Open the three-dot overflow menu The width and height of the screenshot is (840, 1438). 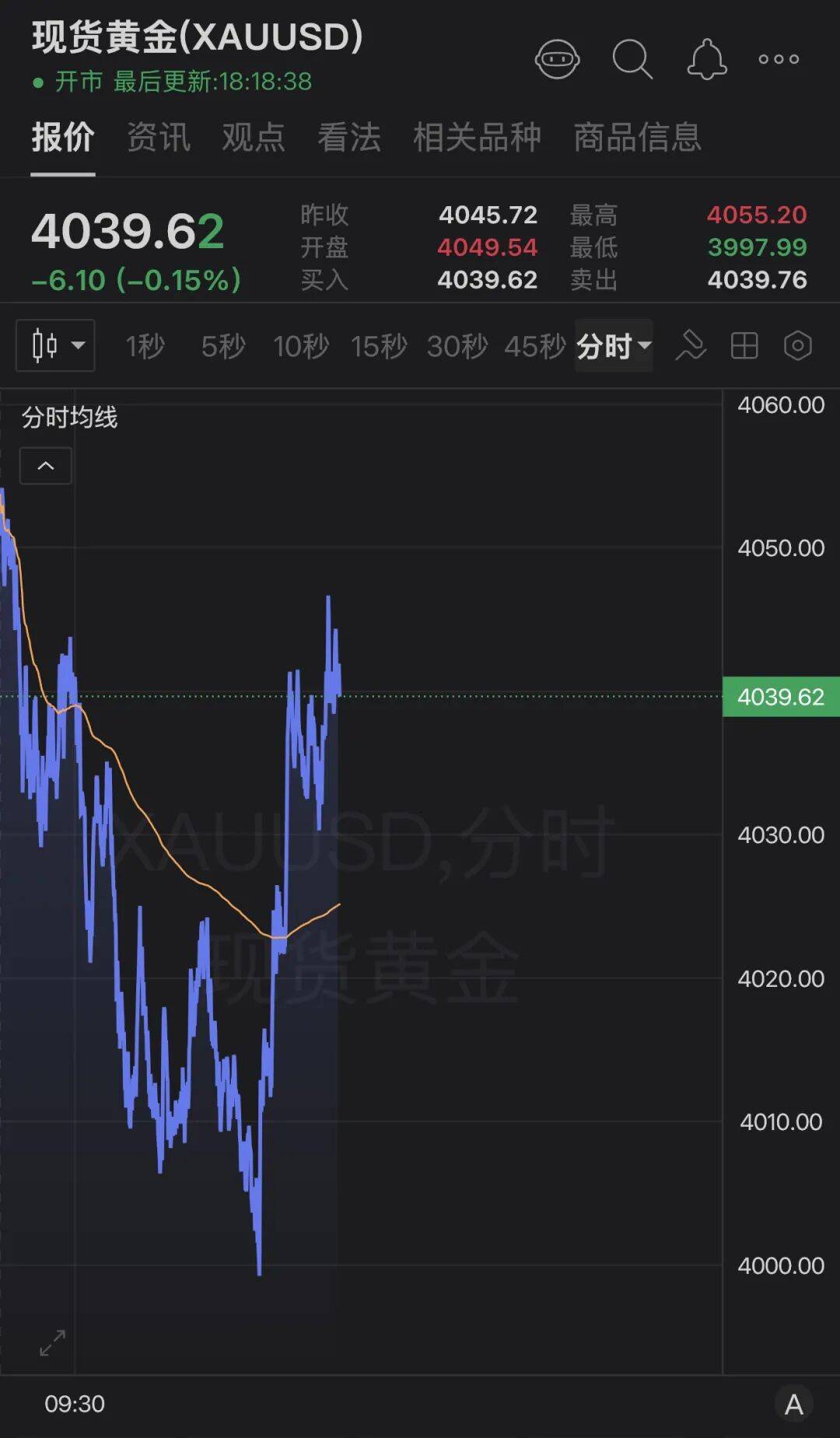pos(779,59)
